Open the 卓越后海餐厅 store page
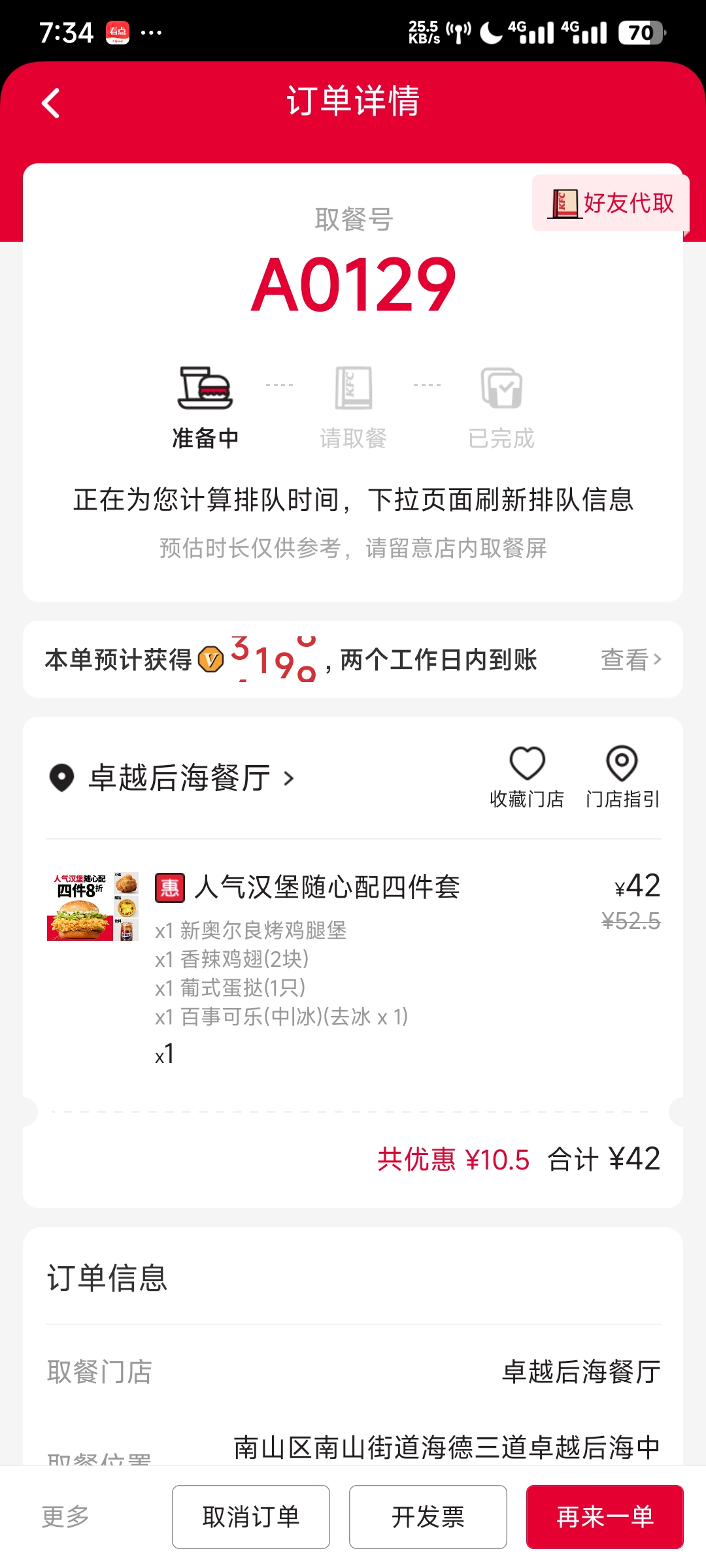Viewport: 706px width, 1568px height. (x=190, y=778)
